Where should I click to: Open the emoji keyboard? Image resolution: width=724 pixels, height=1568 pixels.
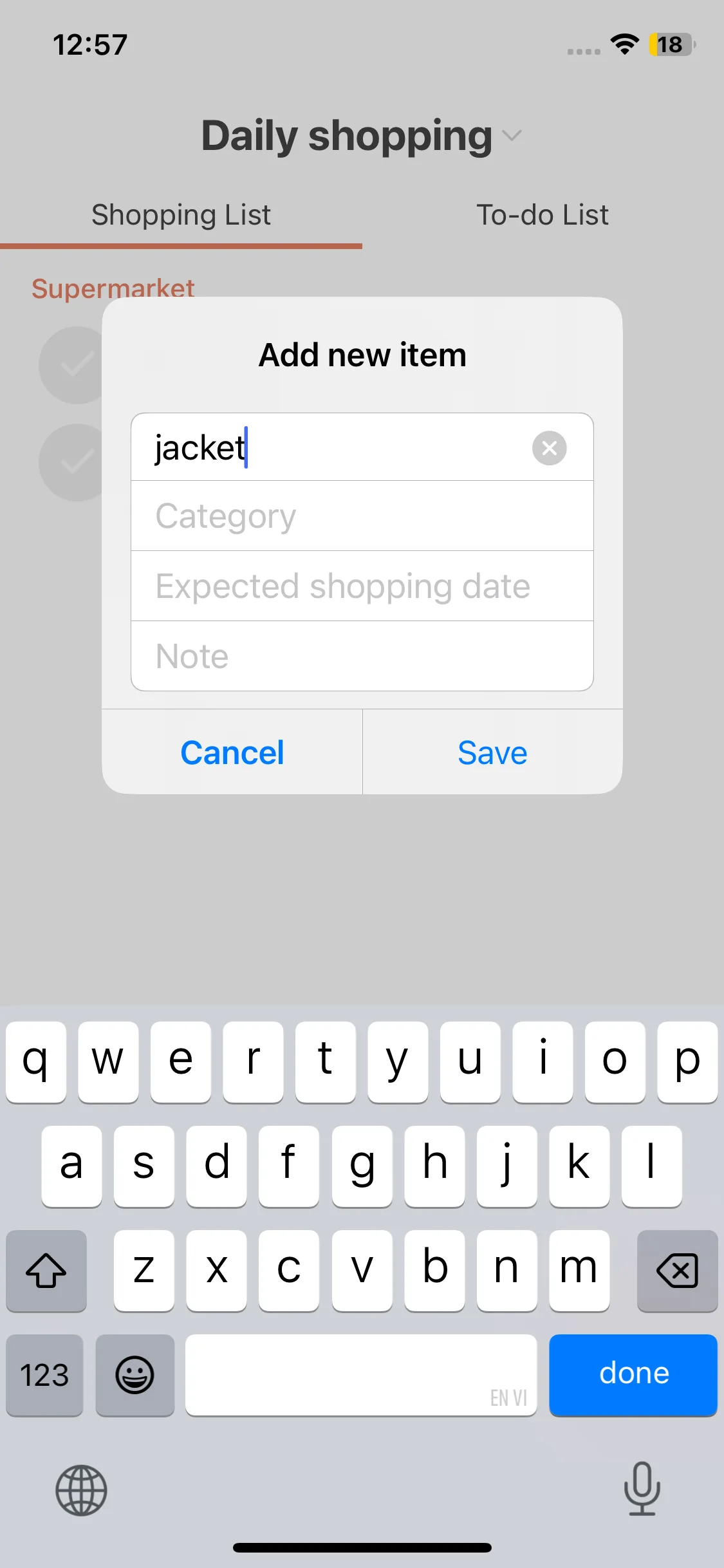(x=135, y=1375)
